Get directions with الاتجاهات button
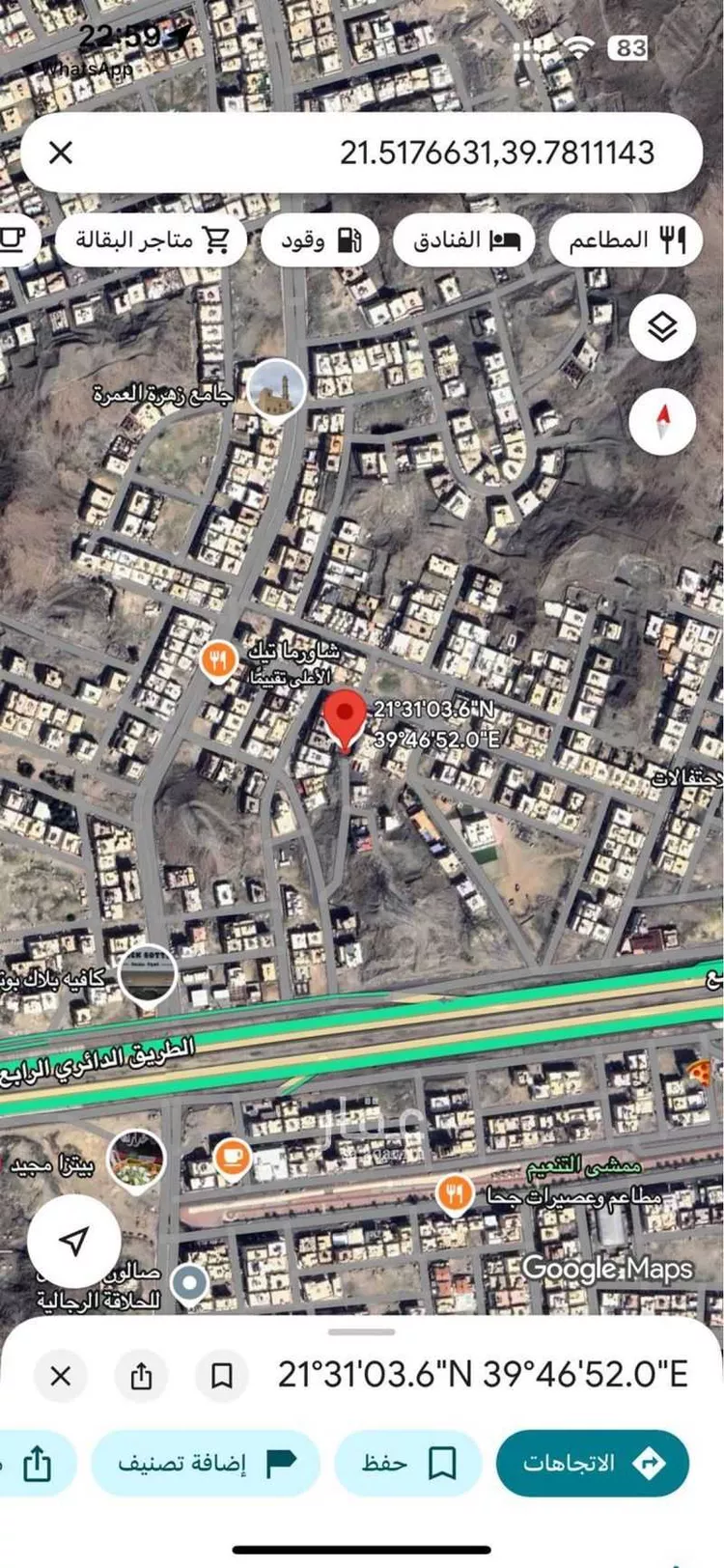Image resolution: width=724 pixels, height=1568 pixels. (593, 1463)
